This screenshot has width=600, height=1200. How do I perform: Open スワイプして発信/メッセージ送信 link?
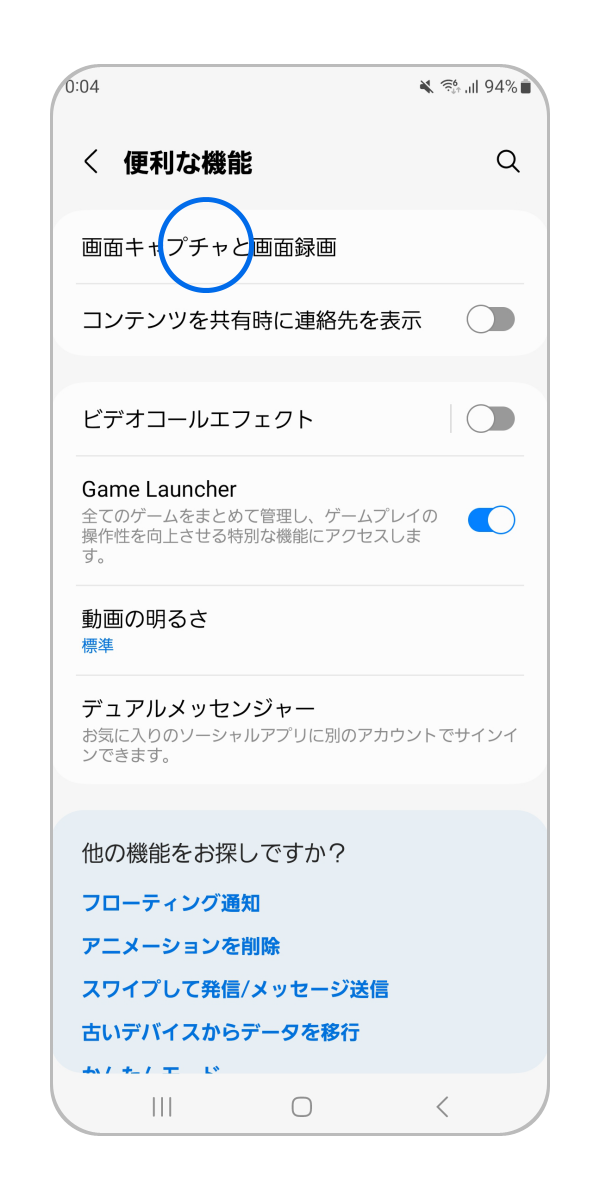click(235, 989)
